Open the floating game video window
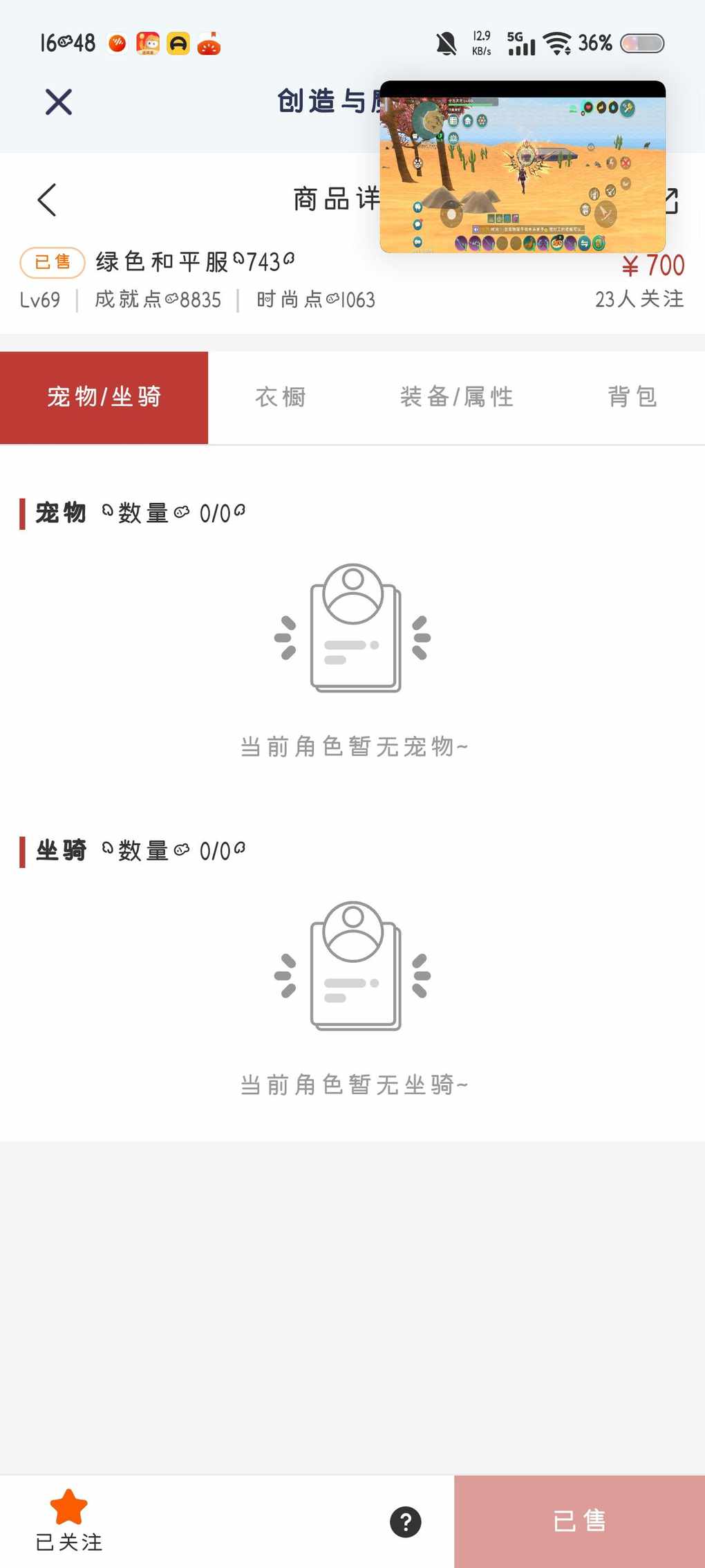The height and width of the screenshot is (1568, 705). pyautogui.click(x=523, y=169)
